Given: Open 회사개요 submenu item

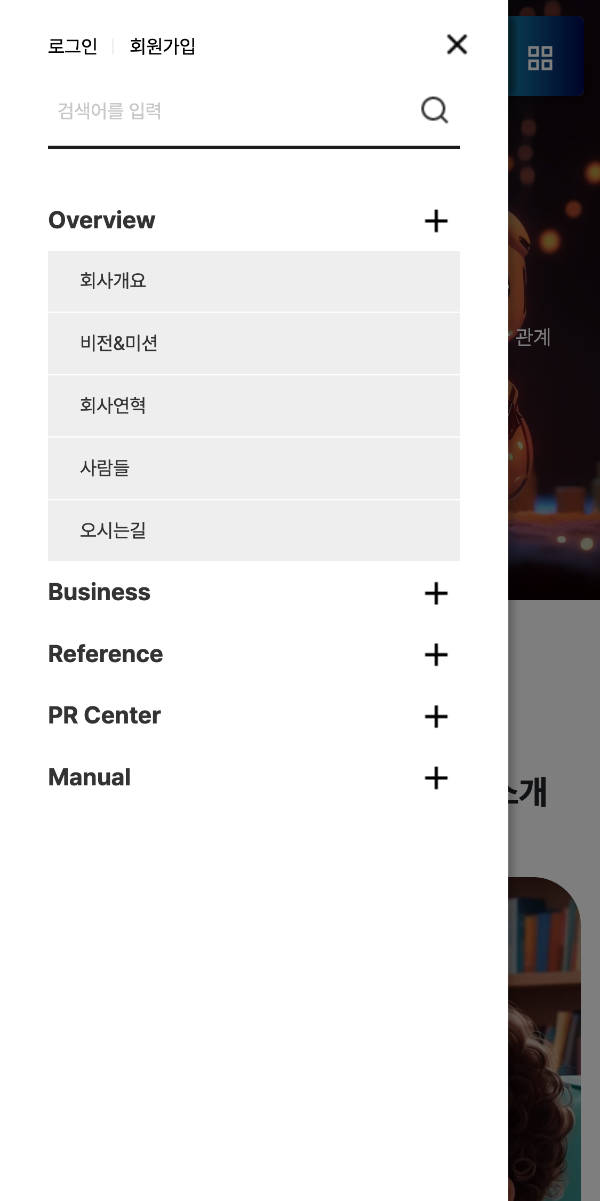Looking at the screenshot, I should click(113, 281).
